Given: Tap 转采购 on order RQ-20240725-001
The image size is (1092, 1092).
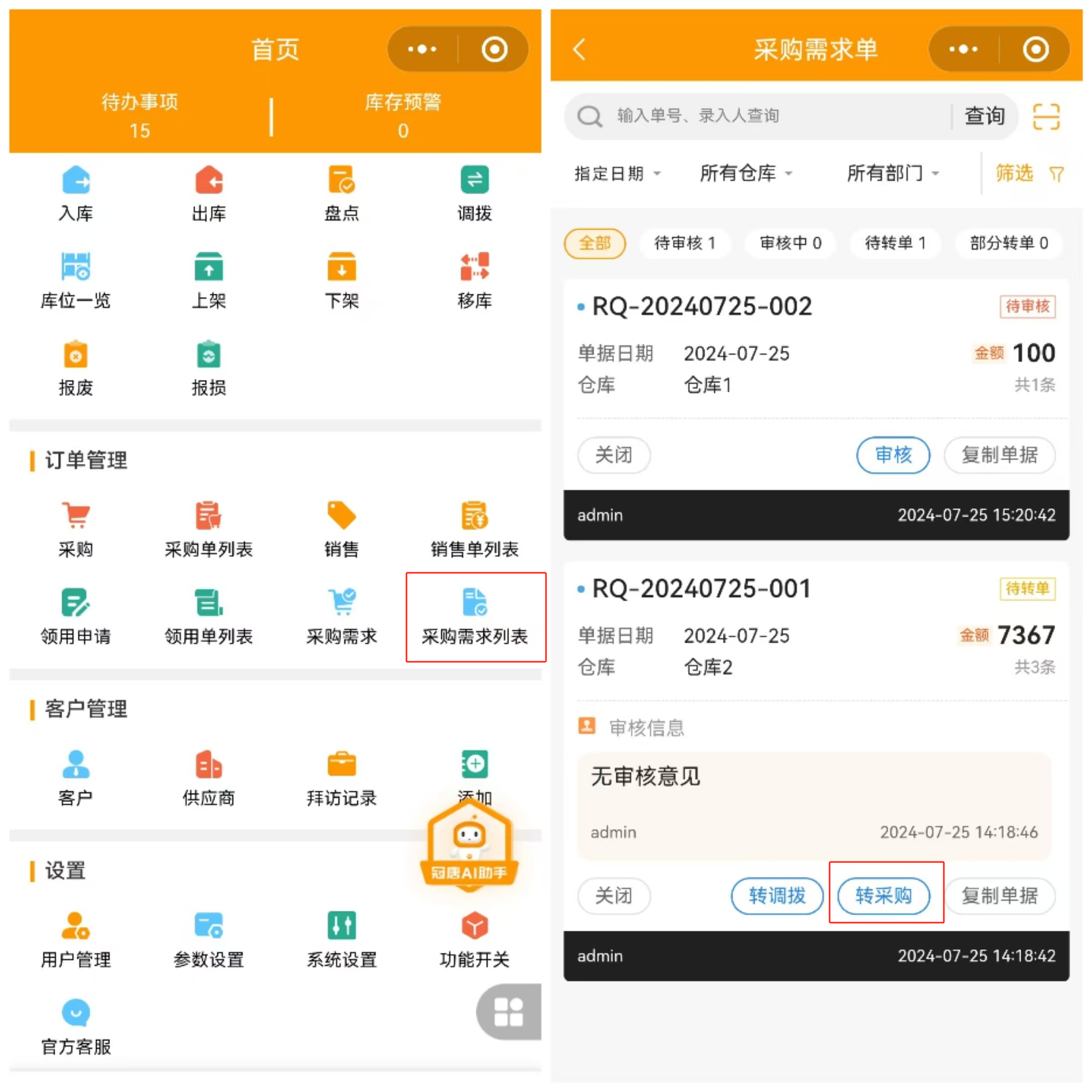Looking at the screenshot, I should [883, 896].
